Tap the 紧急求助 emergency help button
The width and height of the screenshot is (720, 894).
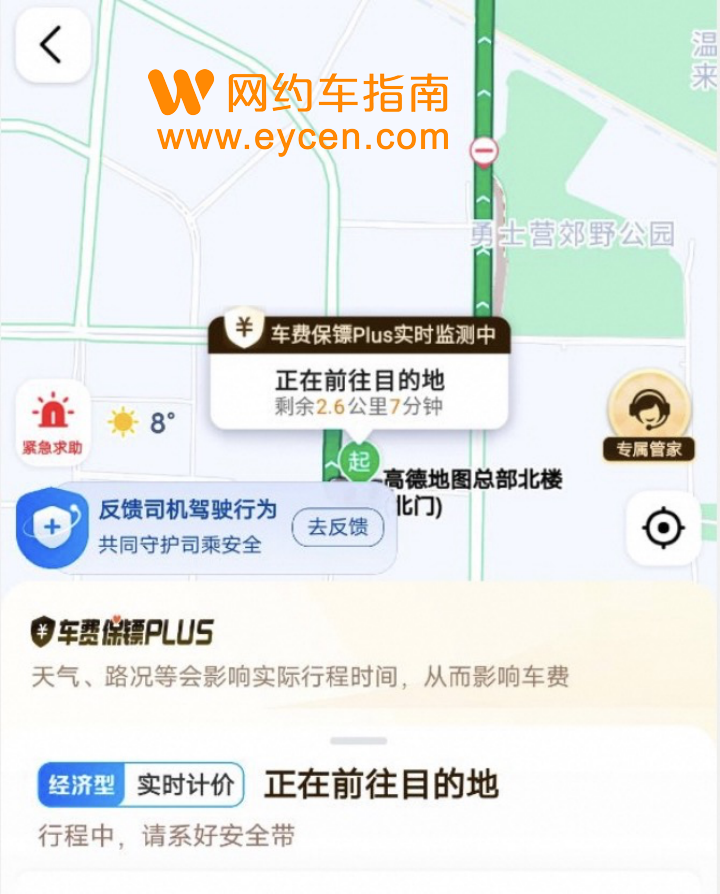52,423
